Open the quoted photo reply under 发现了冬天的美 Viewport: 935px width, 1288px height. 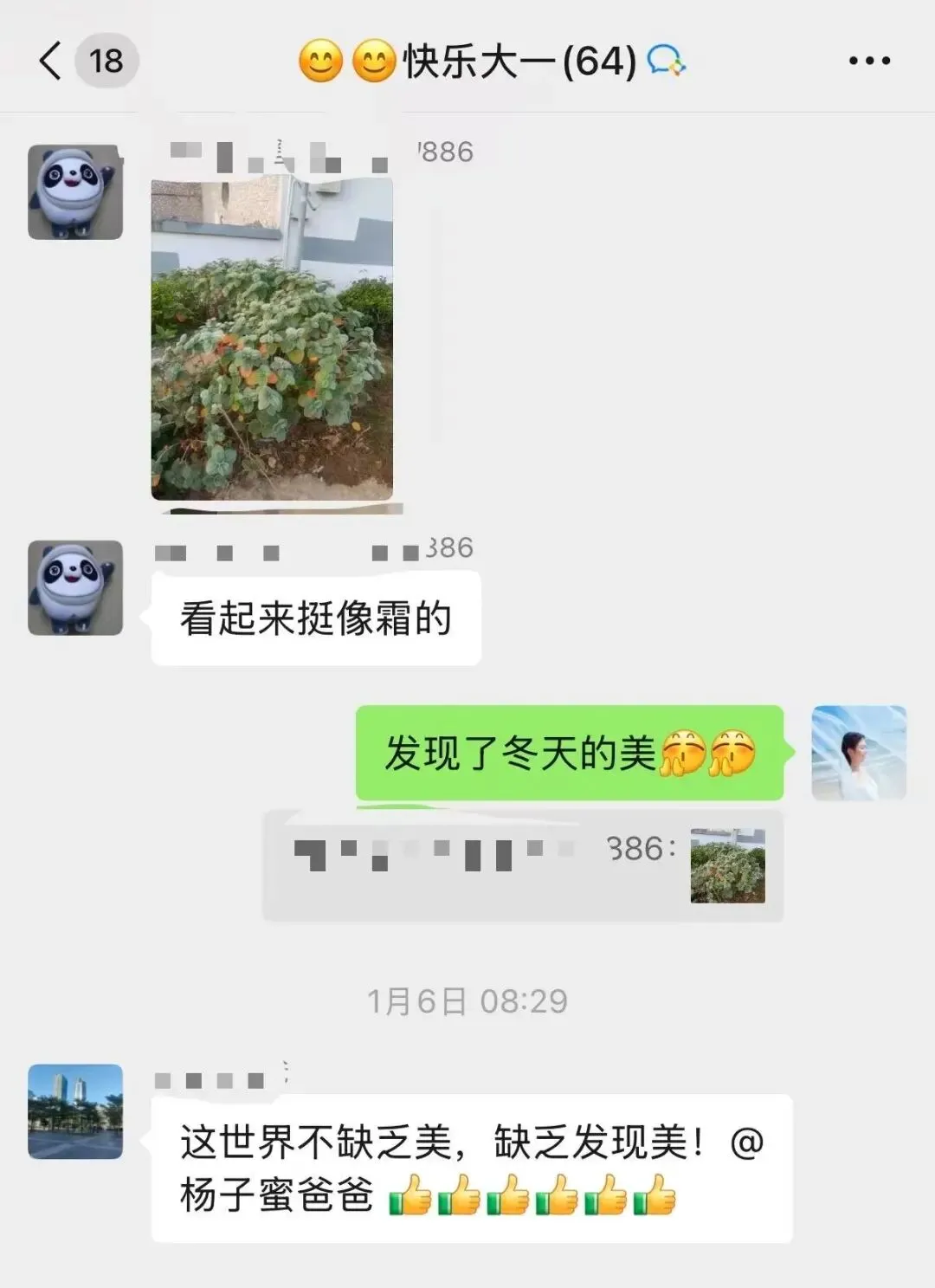coord(523,865)
